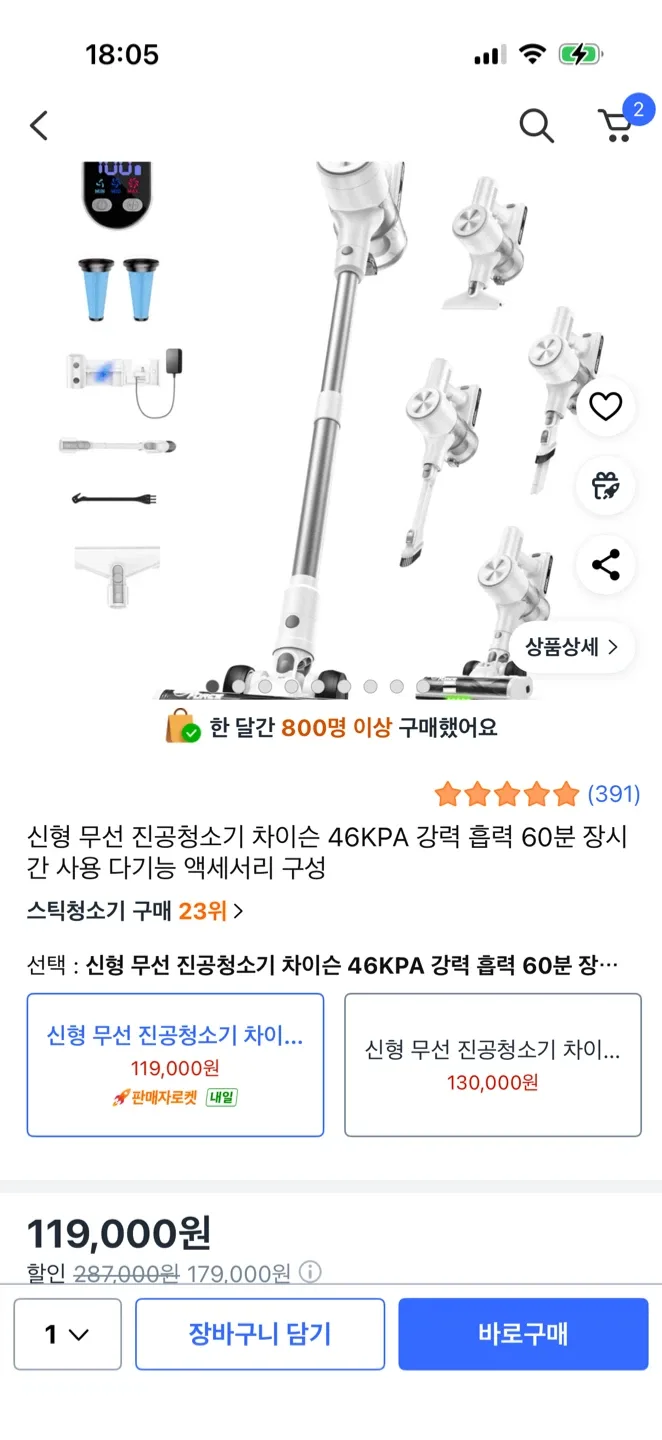Add product to wishlist with heart icon
This screenshot has width=662, height=1440.
605,406
